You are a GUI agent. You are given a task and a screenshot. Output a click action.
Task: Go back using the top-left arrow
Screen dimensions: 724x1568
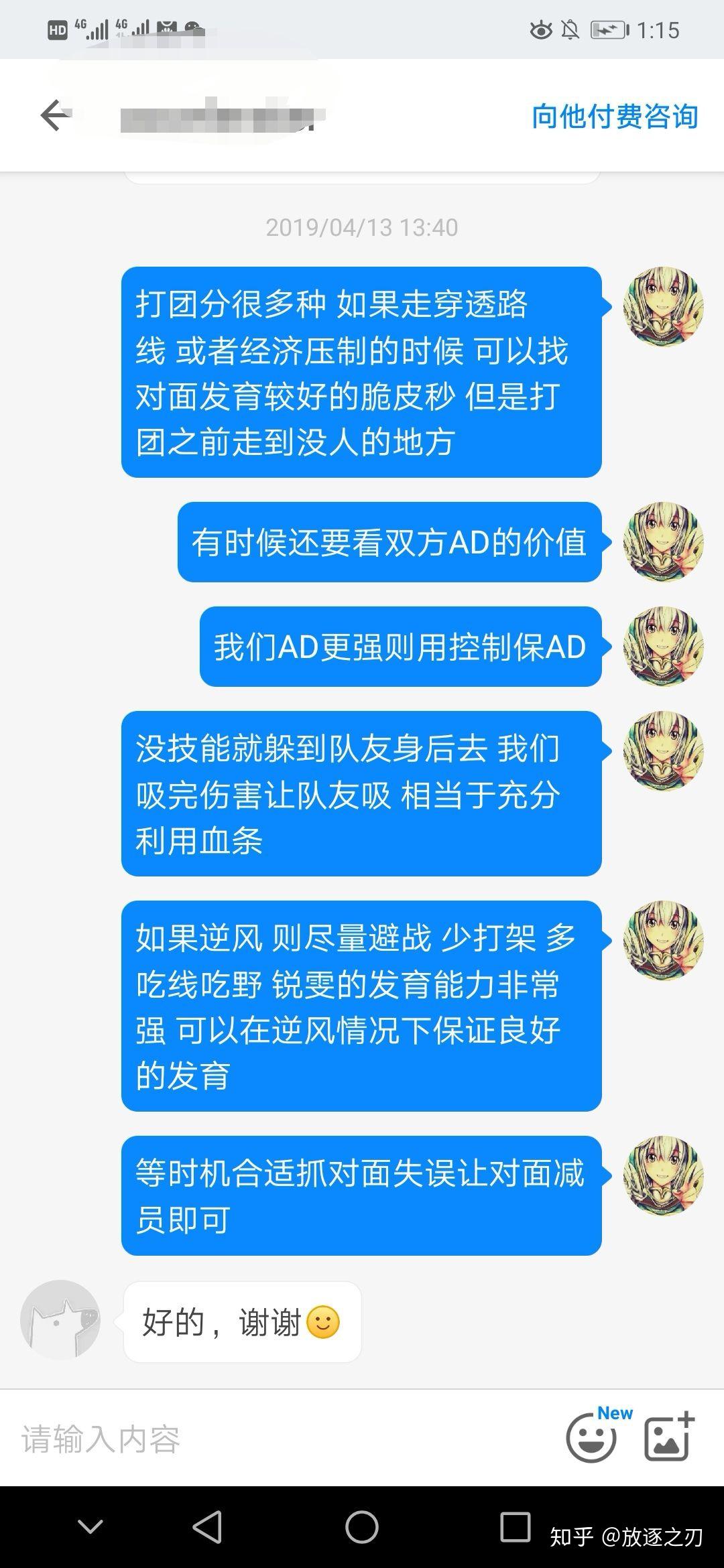[56, 116]
